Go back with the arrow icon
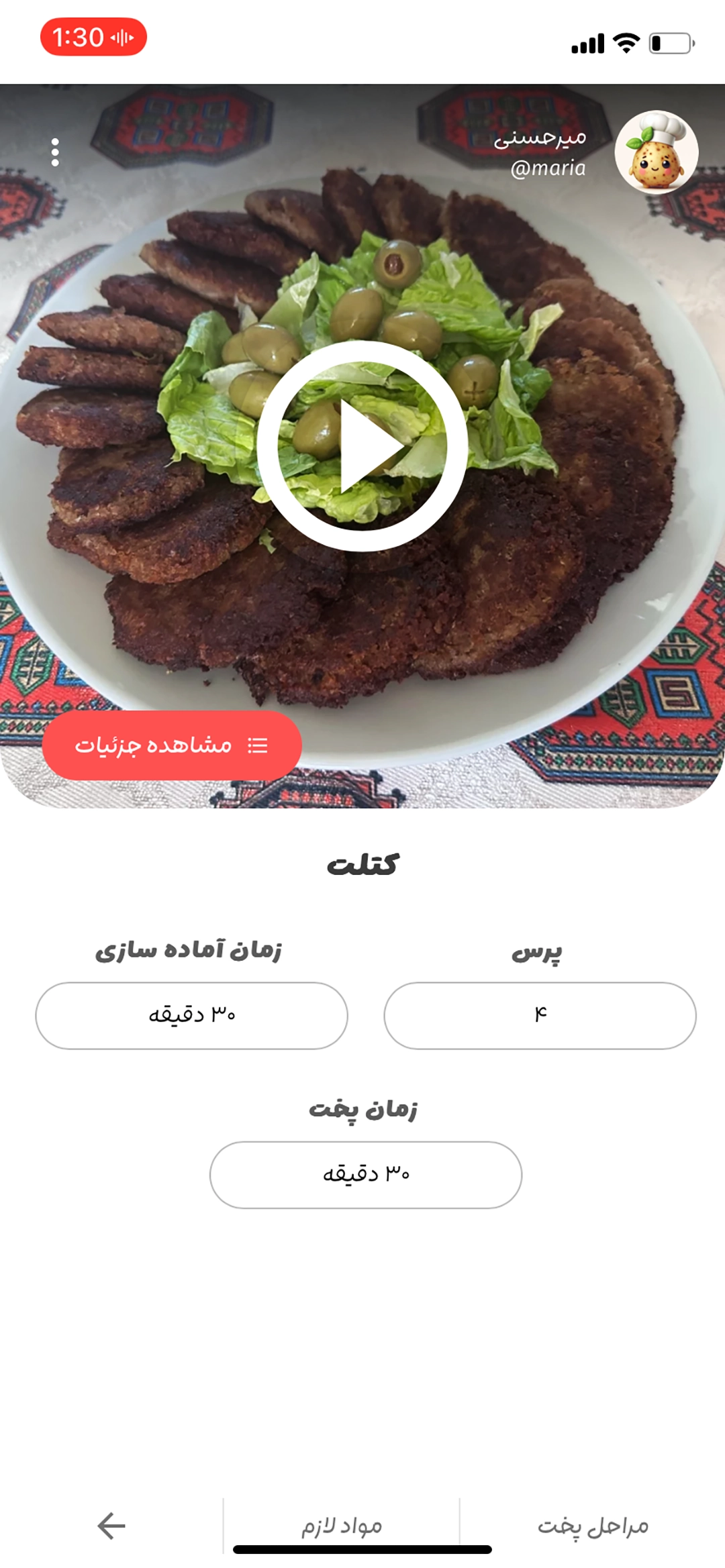 [111, 1526]
